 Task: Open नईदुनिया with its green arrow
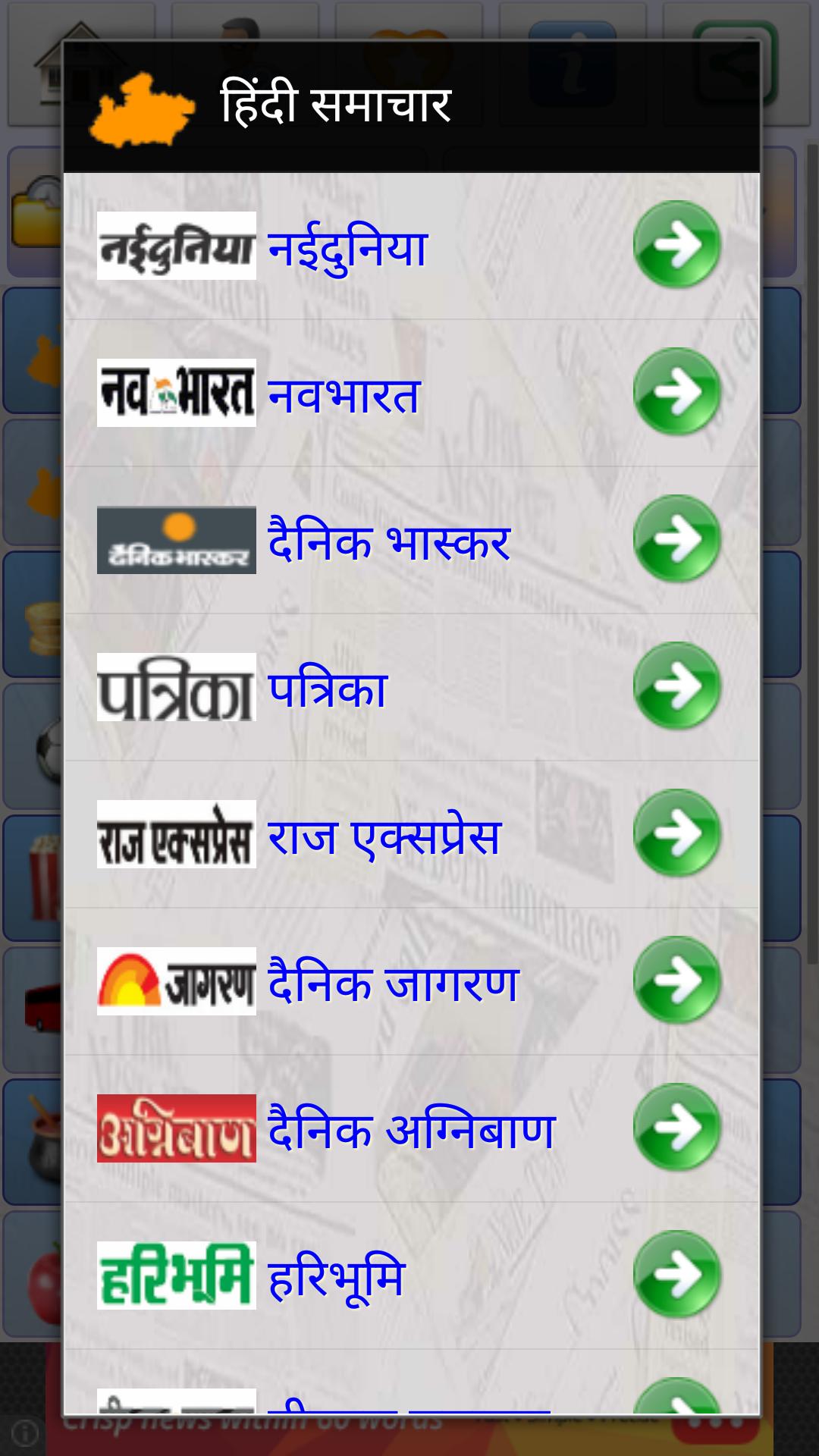pos(677,246)
